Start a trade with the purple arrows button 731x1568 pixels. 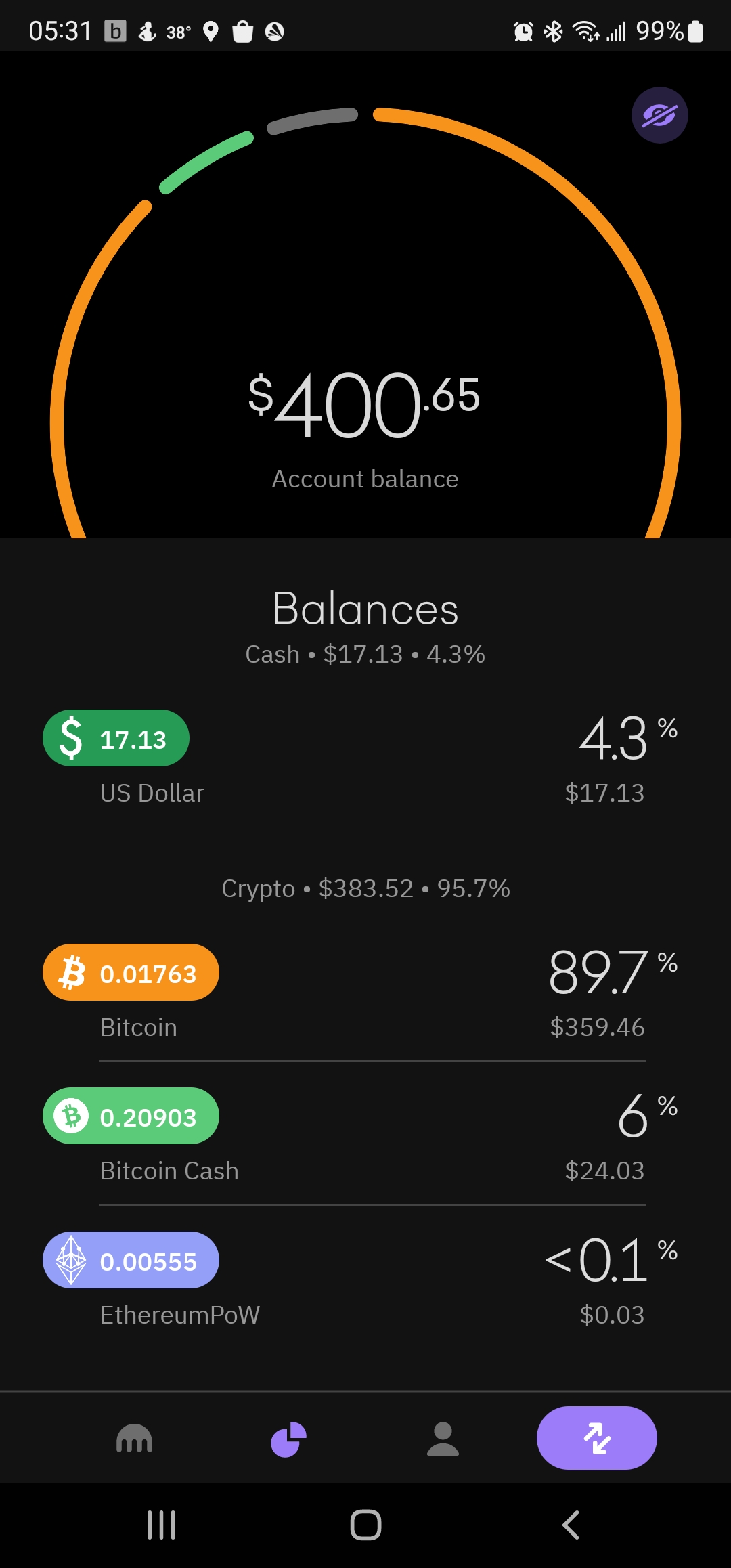pyautogui.click(x=596, y=1438)
